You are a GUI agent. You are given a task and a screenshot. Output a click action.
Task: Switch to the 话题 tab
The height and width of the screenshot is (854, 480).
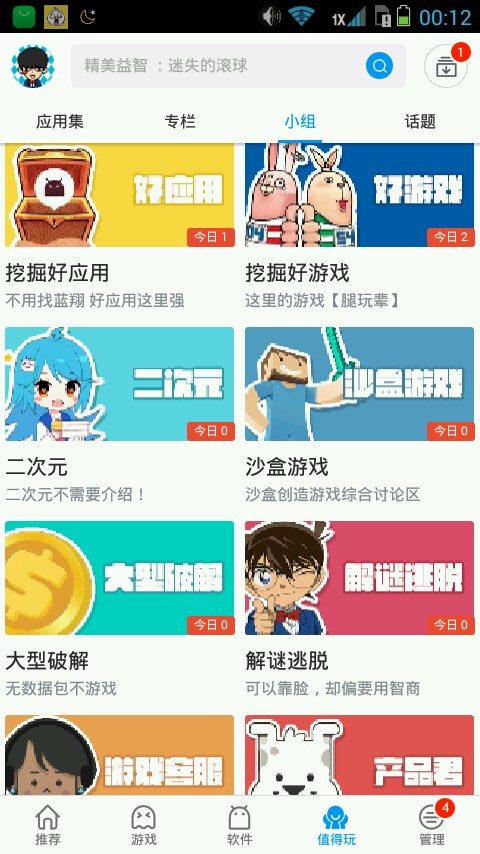(420, 121)
